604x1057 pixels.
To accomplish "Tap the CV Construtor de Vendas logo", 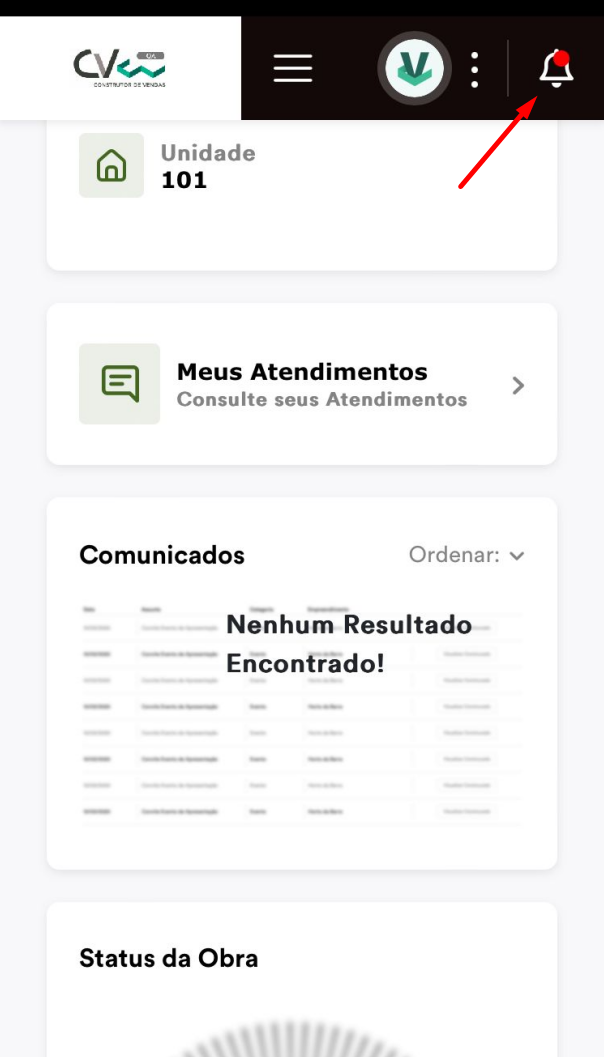I will [x=120, y=68].
